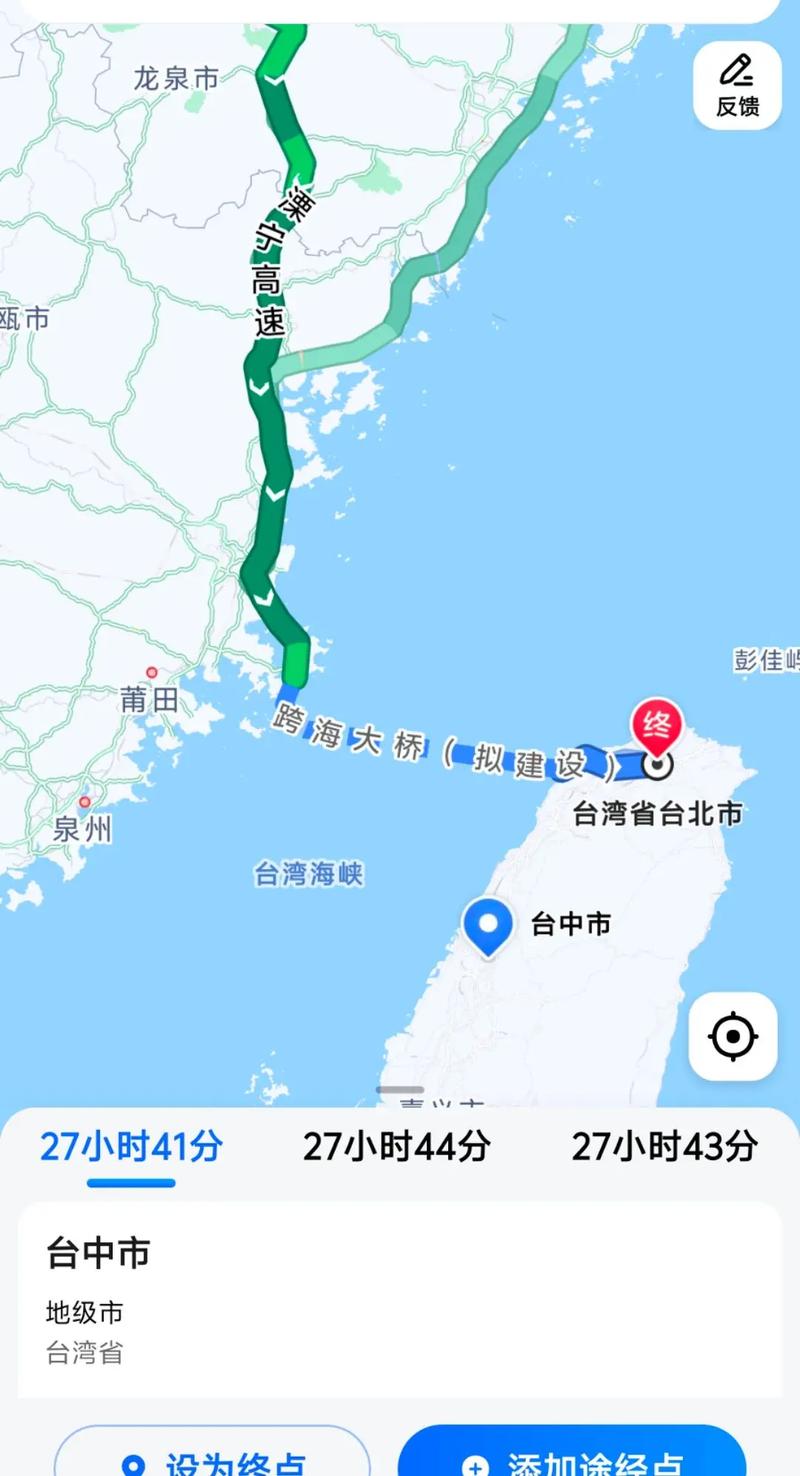The image size is (800, 1476).
Task: Tap 添加途经点 to add waypoint
Action: coord(572,1453)
